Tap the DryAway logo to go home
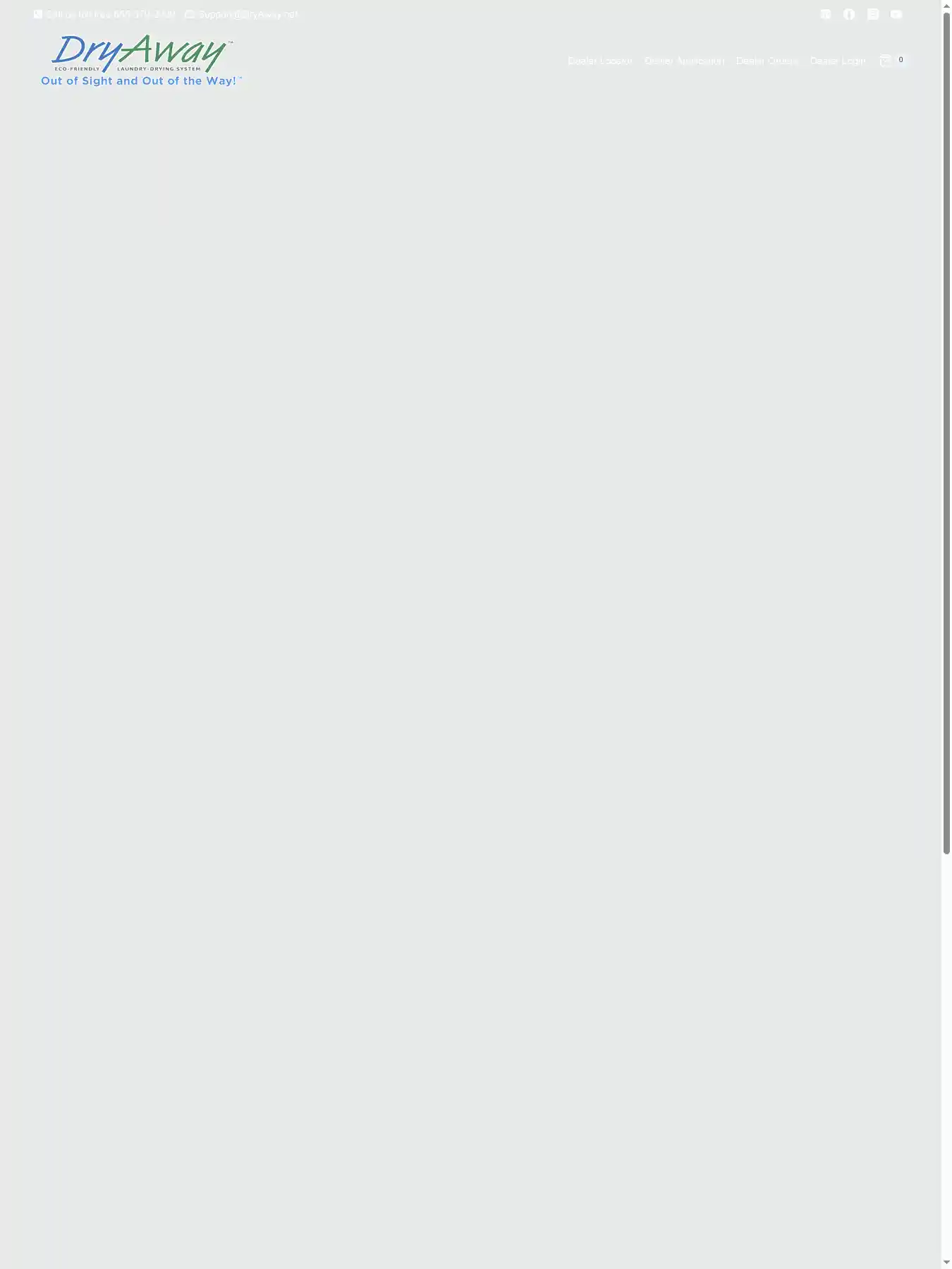The image size is (952, 1269). click(141, 60)
